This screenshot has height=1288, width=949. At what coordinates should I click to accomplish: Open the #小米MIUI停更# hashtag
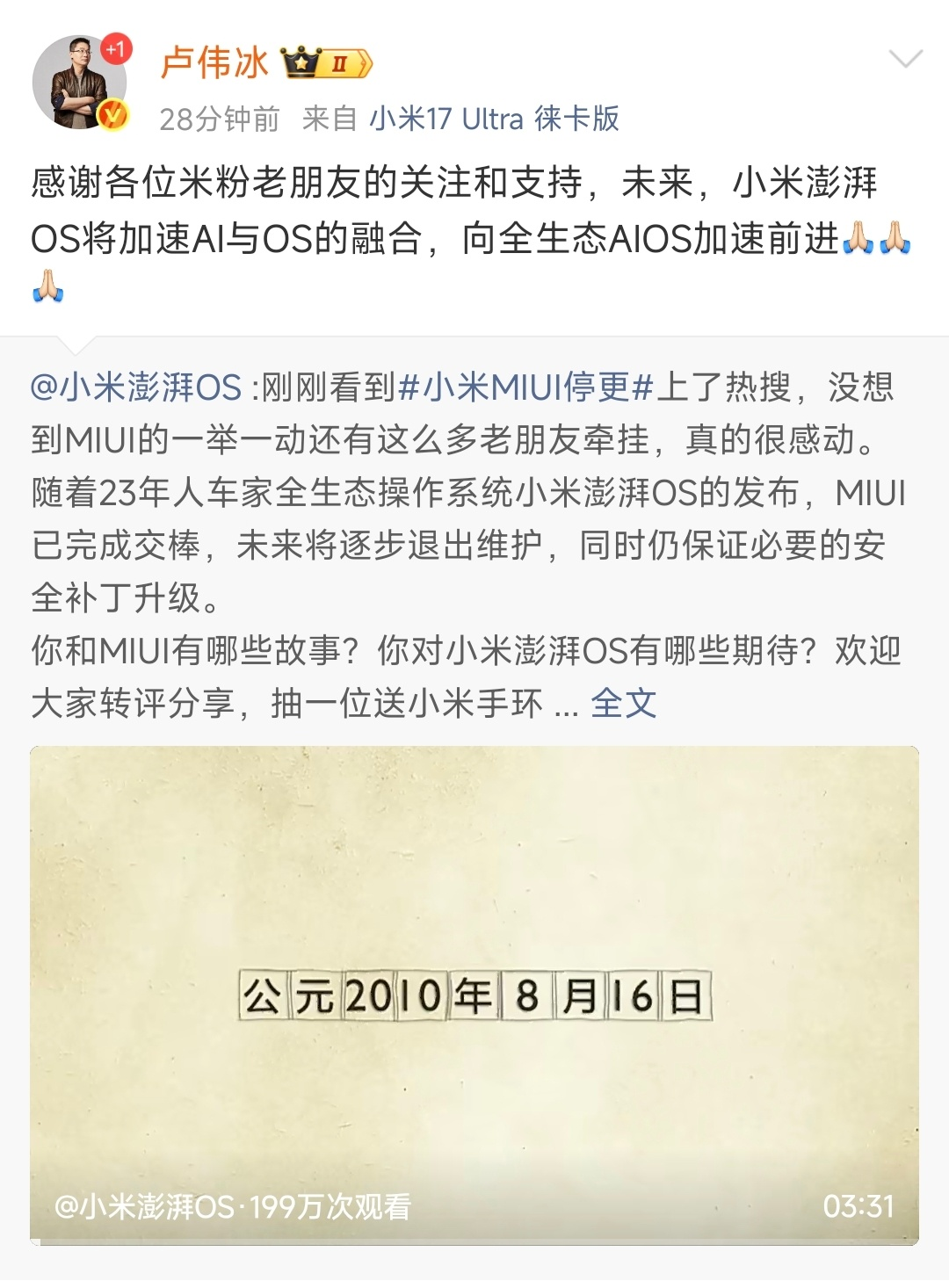click(x=526, y=387)
